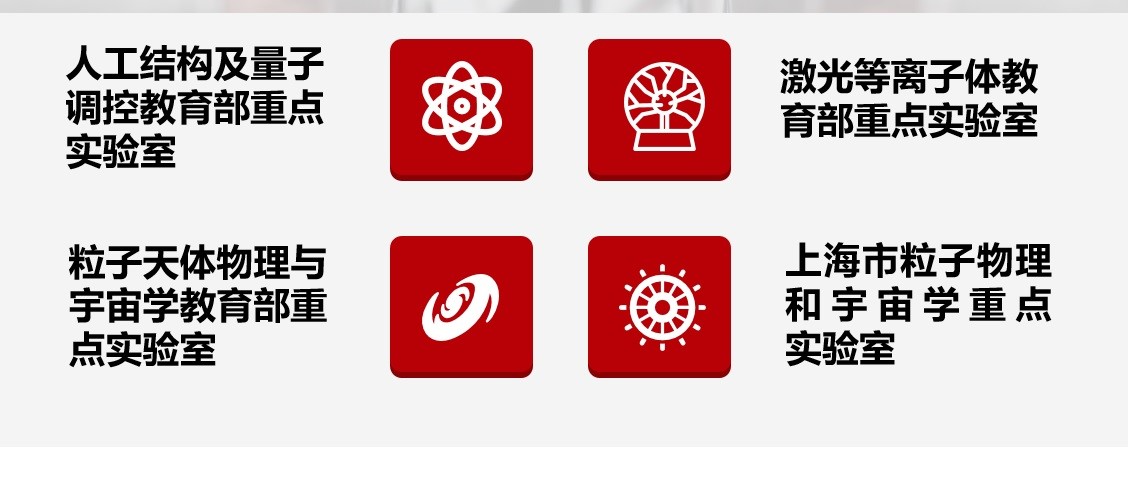Open the 上海市粒子物理和宇宙学 lab tile
Viewport: 1128px width, 496px height.
(659, 305)
